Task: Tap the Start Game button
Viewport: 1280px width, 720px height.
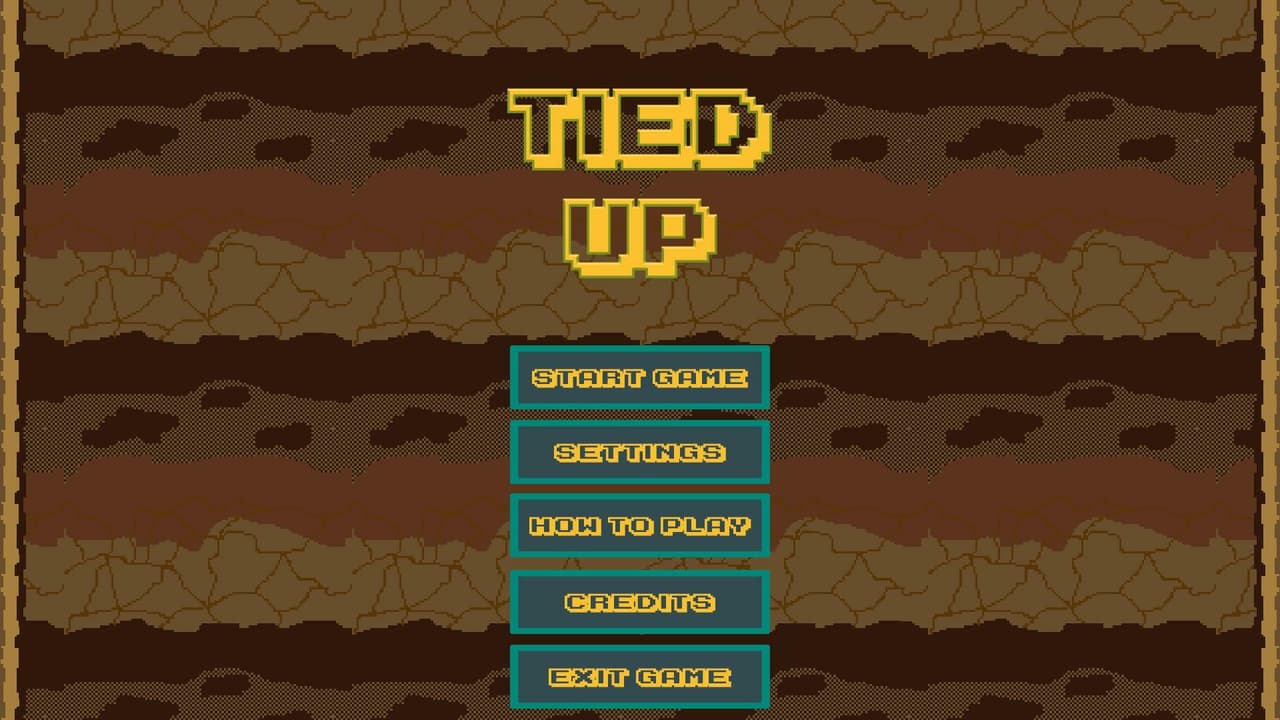Action: point(640,377)
